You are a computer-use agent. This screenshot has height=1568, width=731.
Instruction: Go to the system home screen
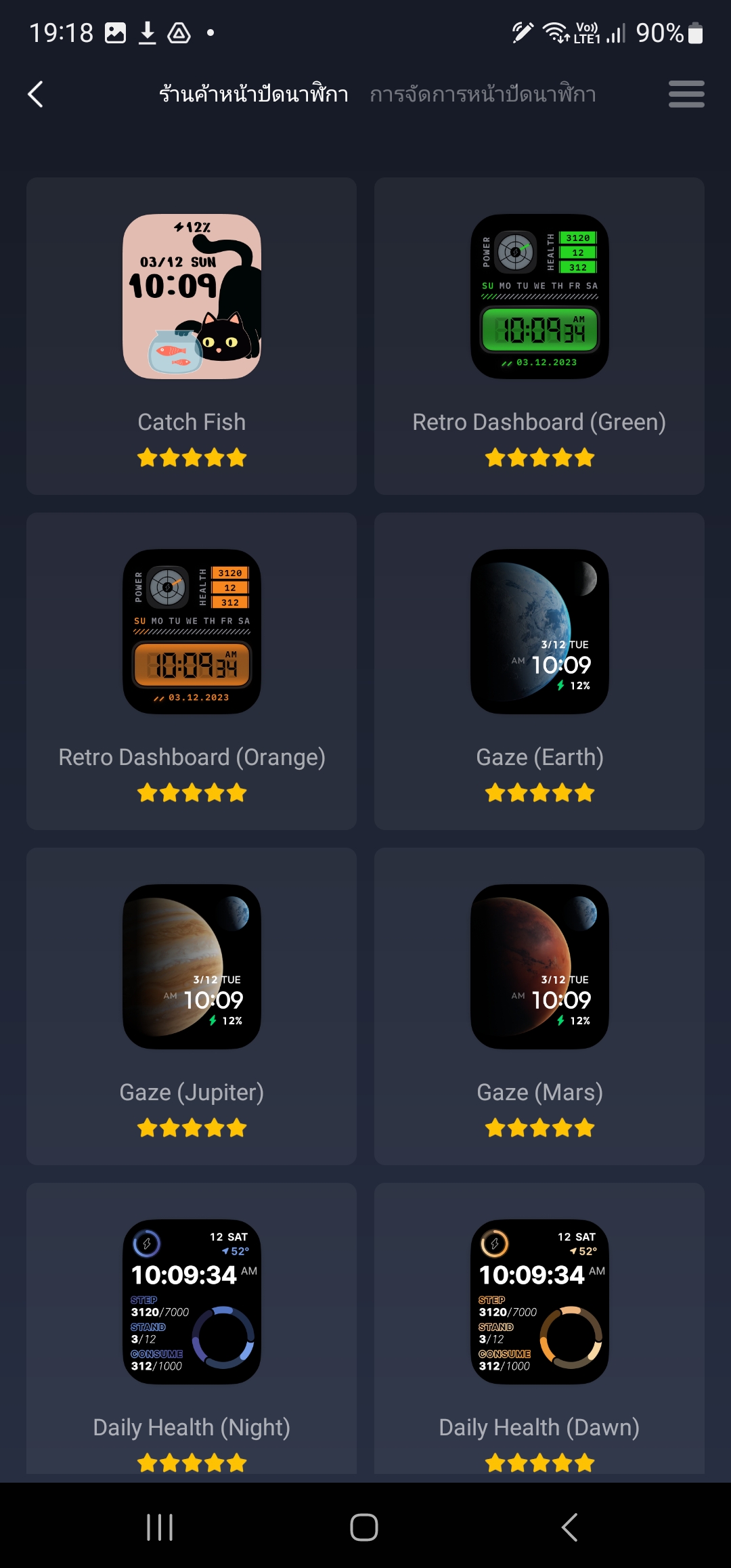pos(364,1527)
